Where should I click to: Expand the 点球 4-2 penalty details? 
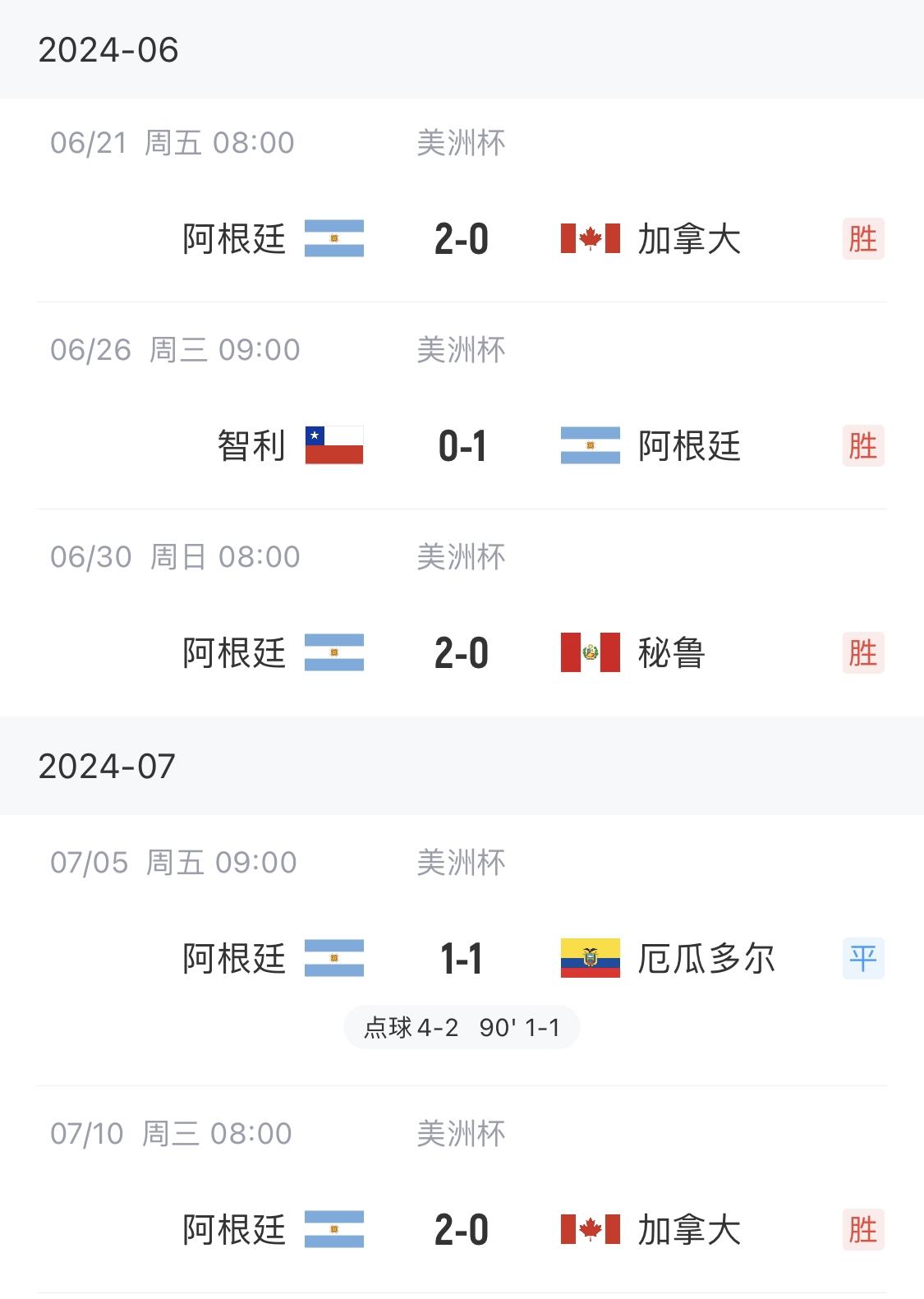pos(462,1026)
